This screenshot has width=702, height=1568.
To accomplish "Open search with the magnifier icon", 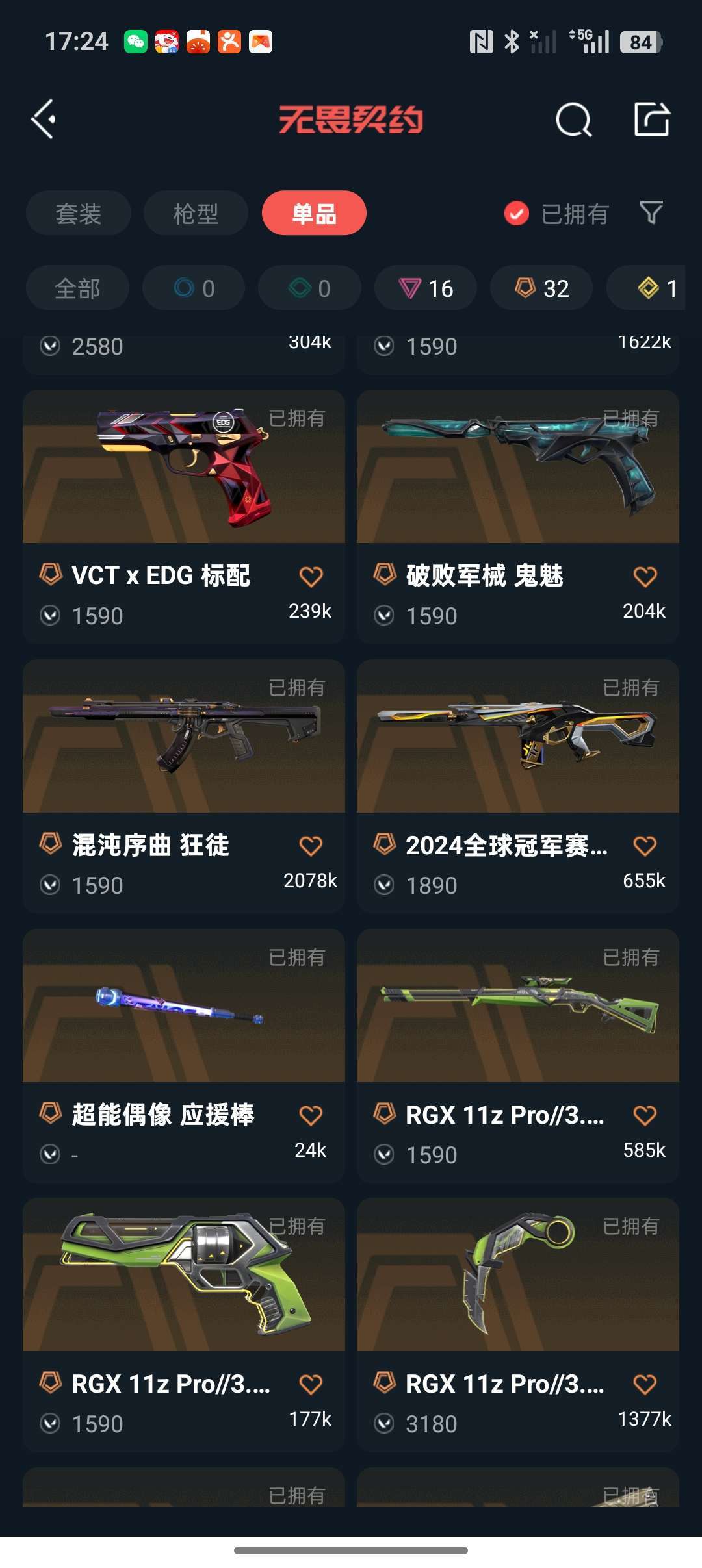I will [x=573, y=119].
